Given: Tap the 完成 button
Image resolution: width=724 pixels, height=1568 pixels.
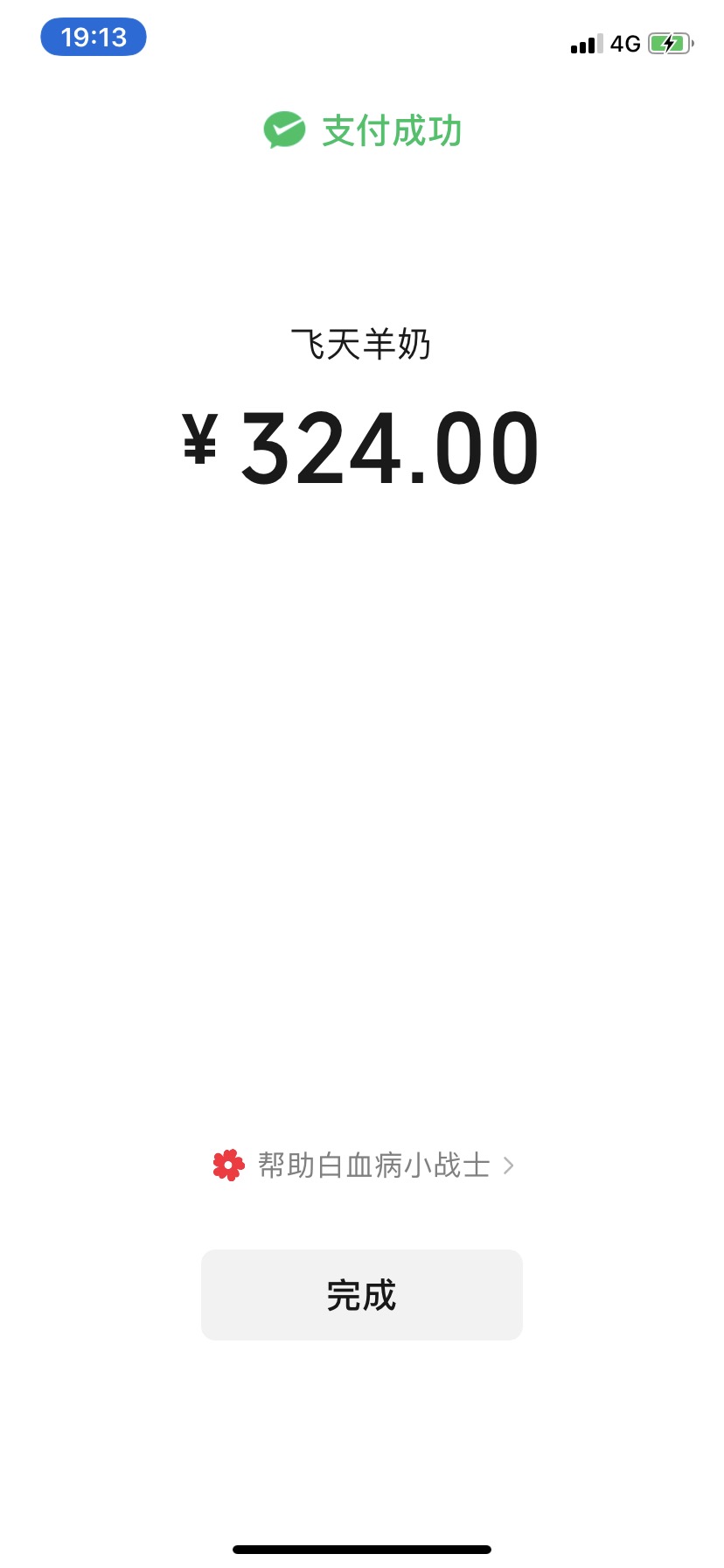Looking at the screenshot, I should pyautogui.click(x=361, y=1294).
